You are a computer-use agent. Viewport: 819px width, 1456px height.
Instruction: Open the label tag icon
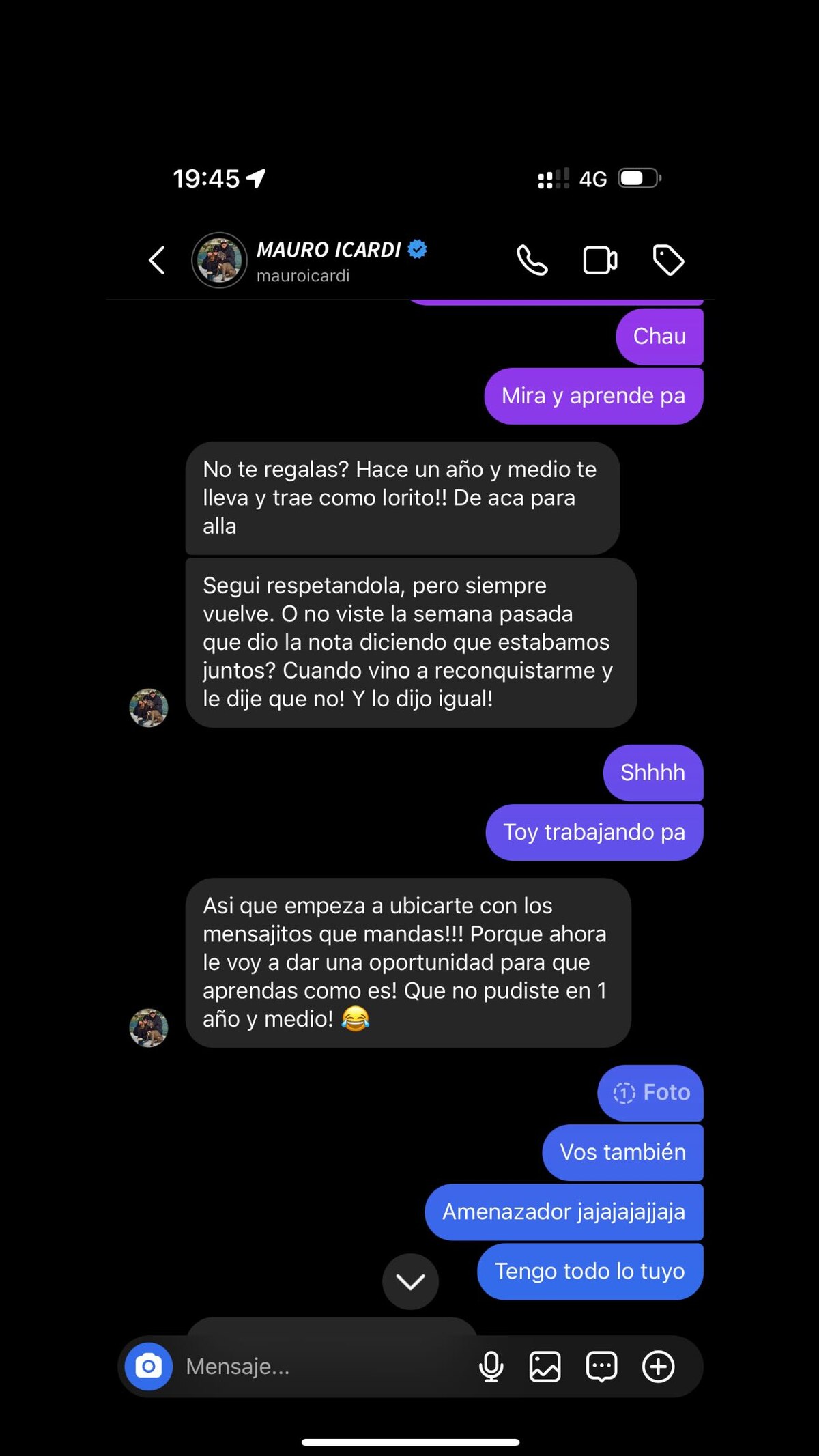click(x=668, y=260)
